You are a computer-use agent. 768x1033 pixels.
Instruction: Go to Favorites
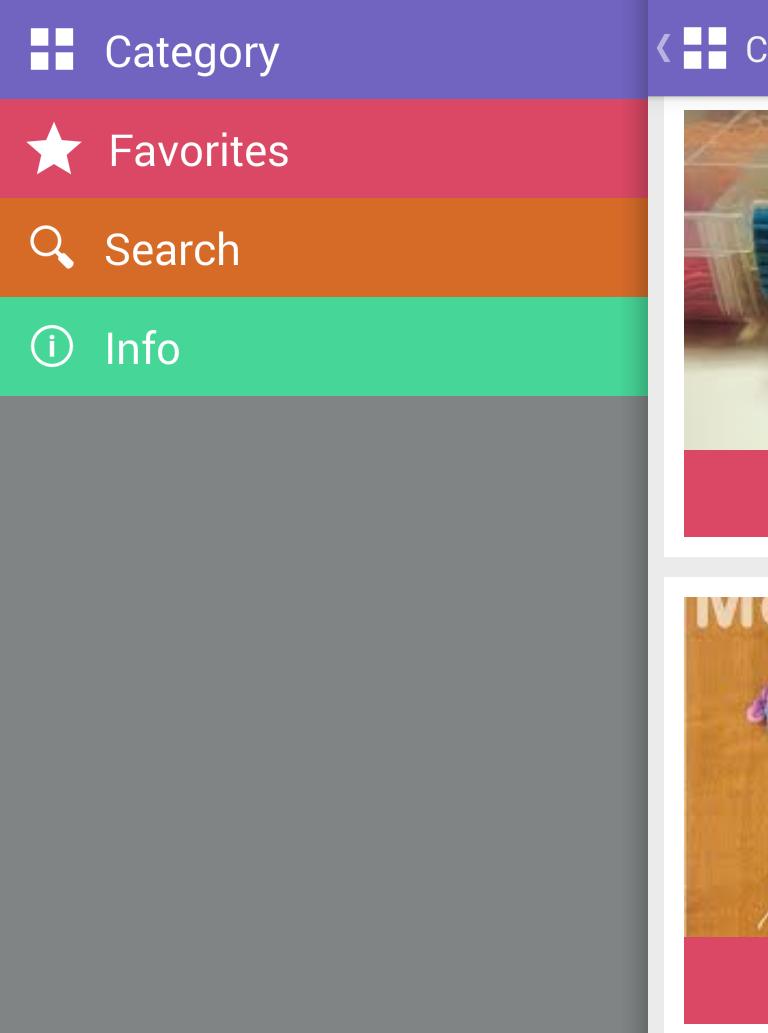[x=198, y=150]
